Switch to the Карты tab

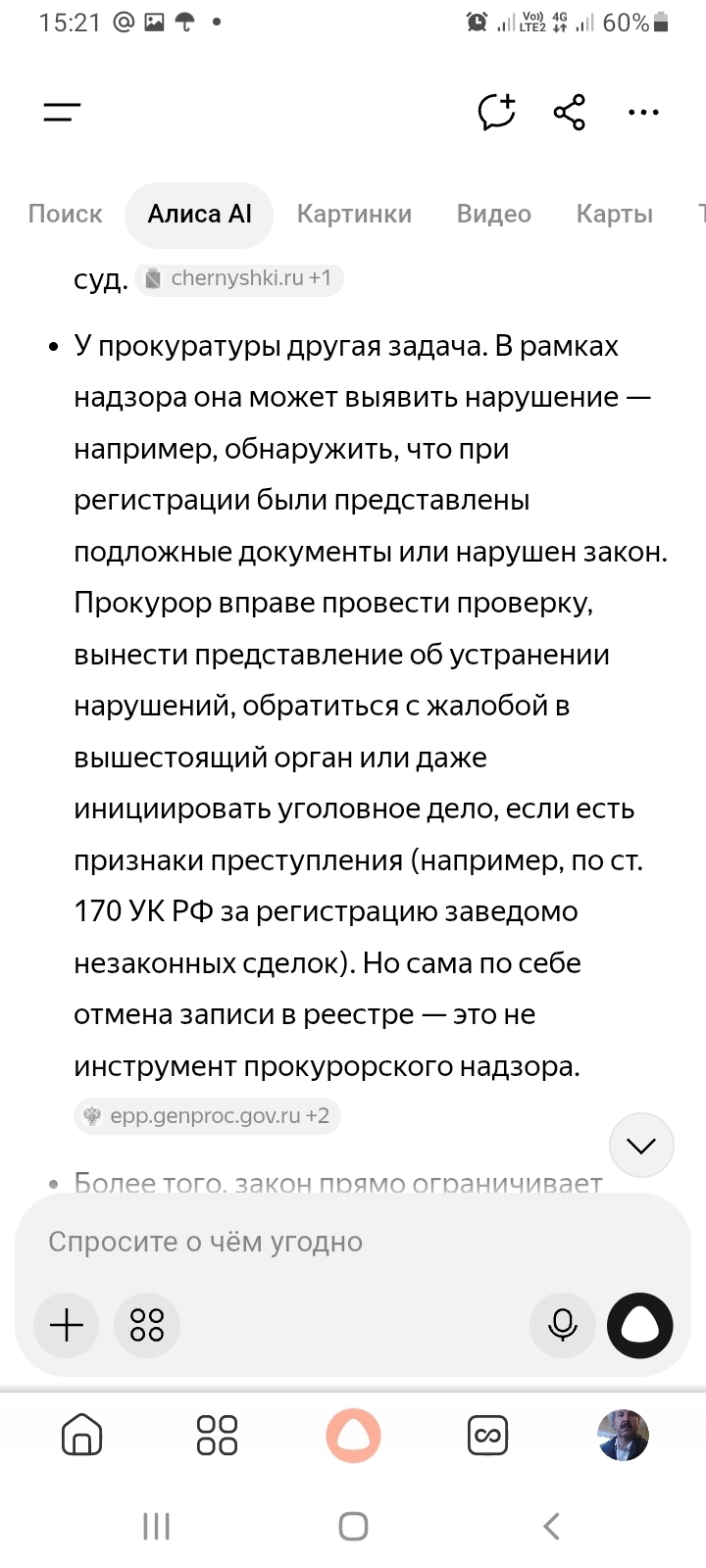(x=615, y=215)
